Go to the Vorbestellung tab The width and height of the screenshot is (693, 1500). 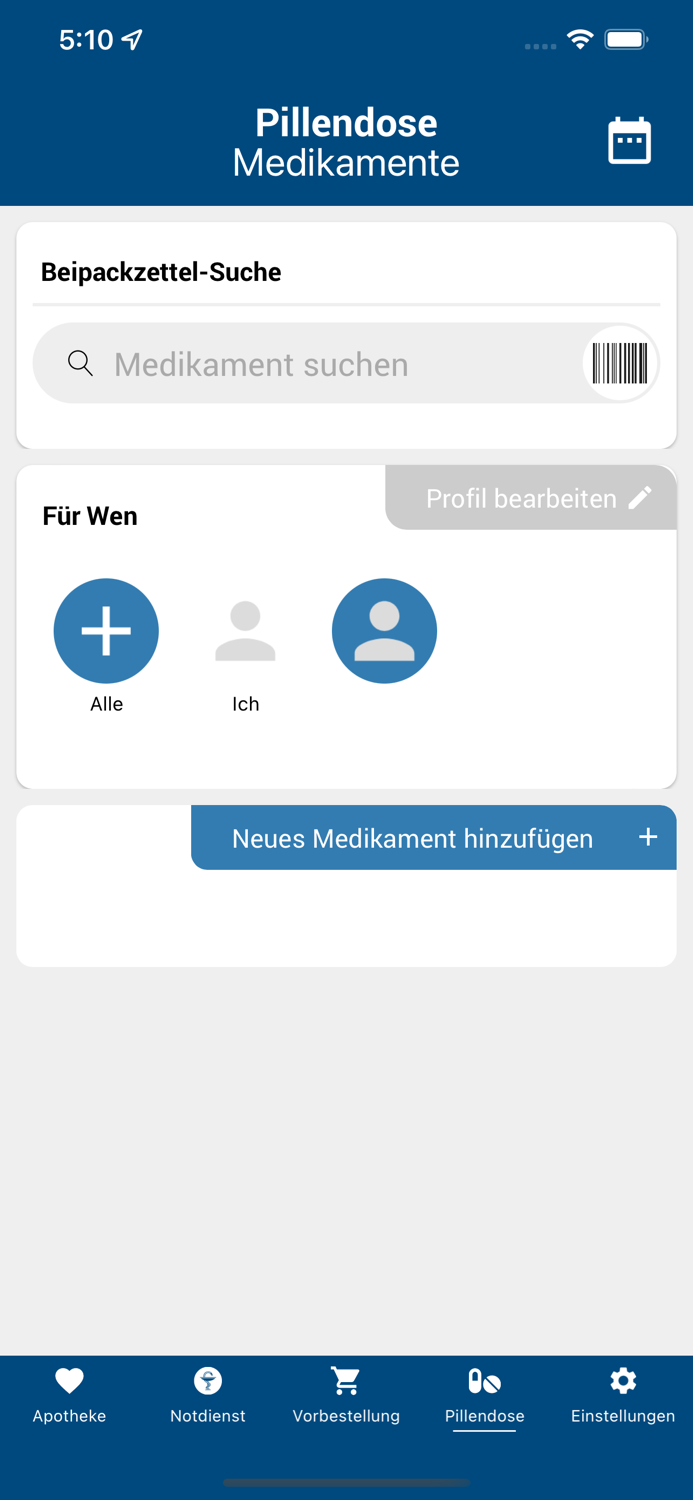(x=346, y=1396)
